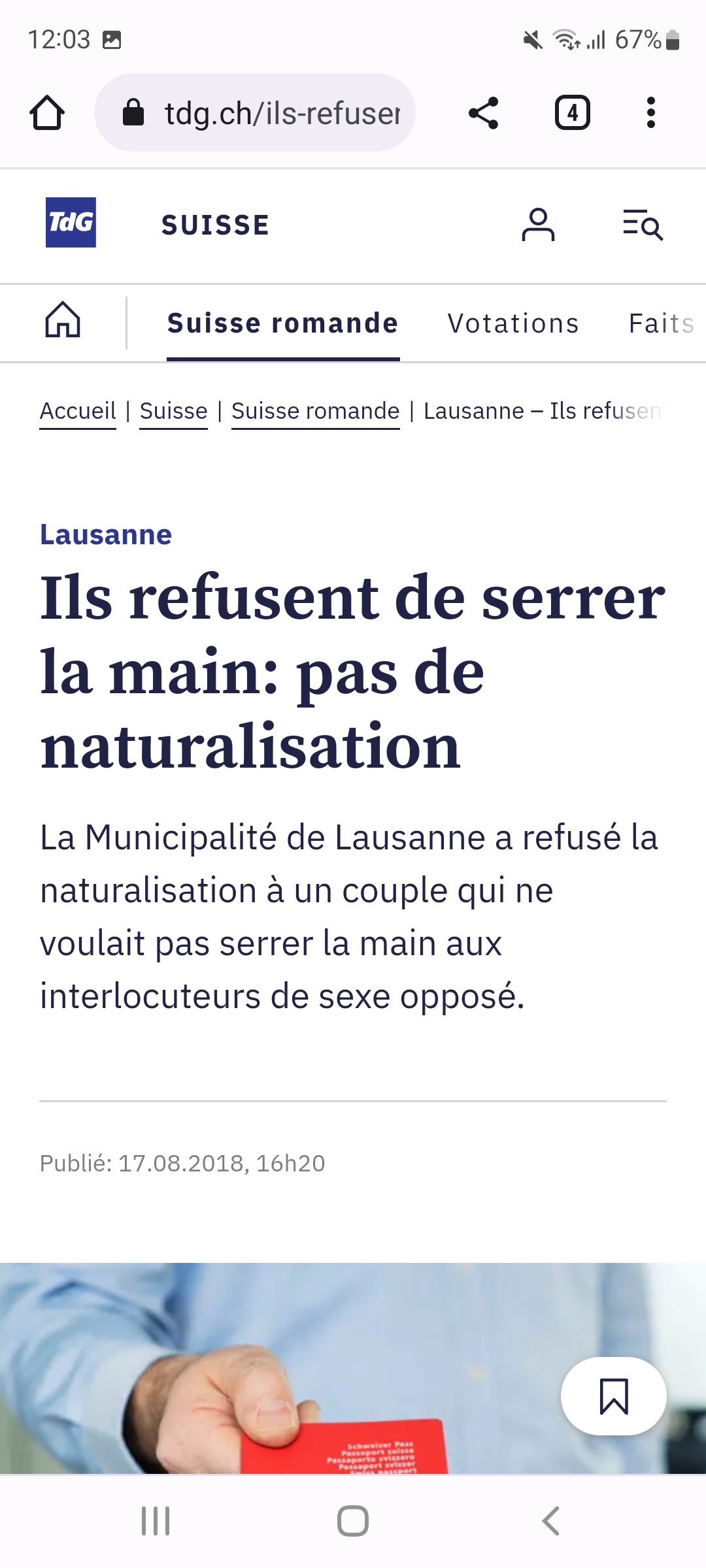Bookmark this article
This screenshot has height=1568, width=706.
[613, 1396]
